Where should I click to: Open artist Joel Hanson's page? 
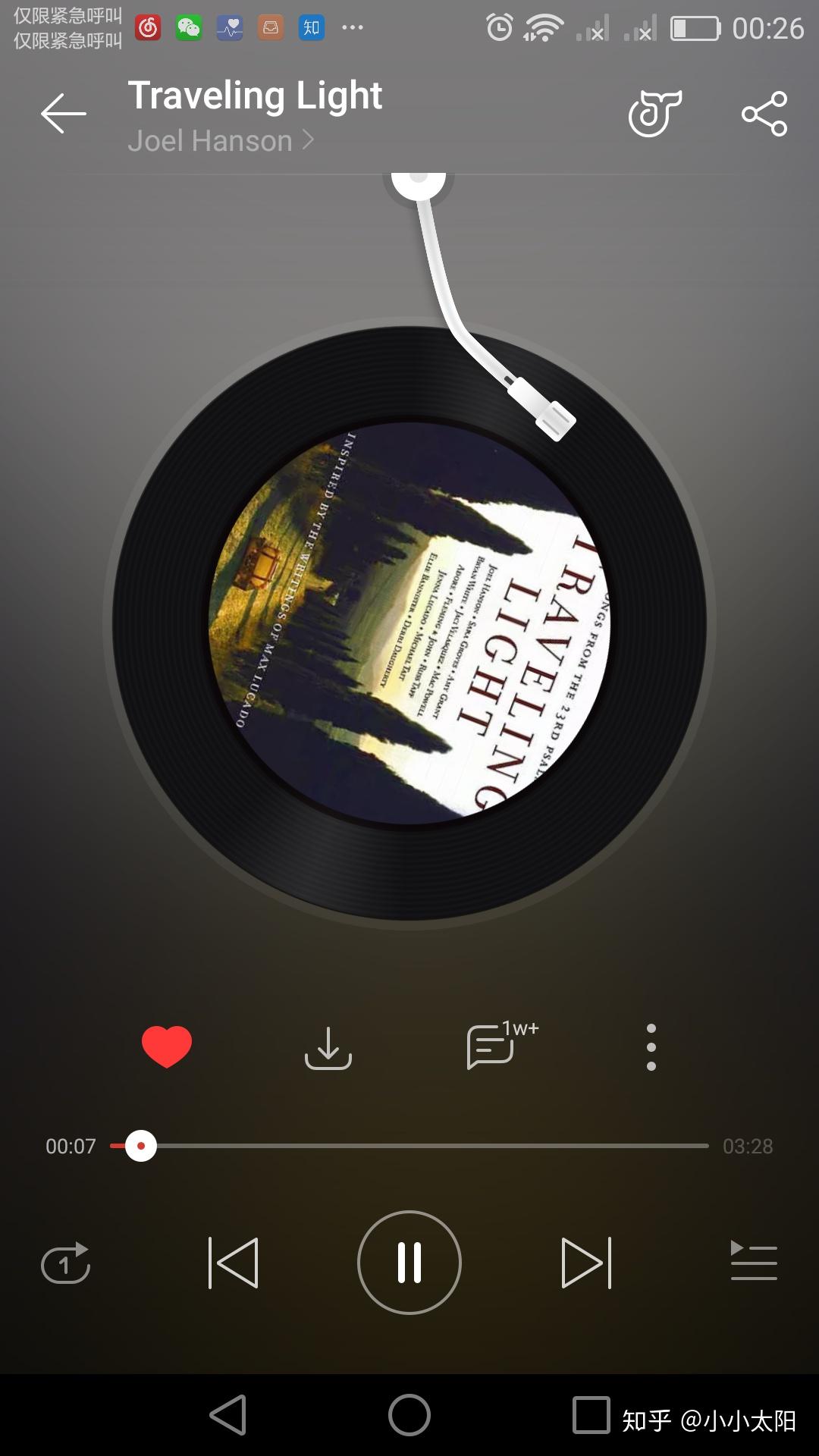220,141
